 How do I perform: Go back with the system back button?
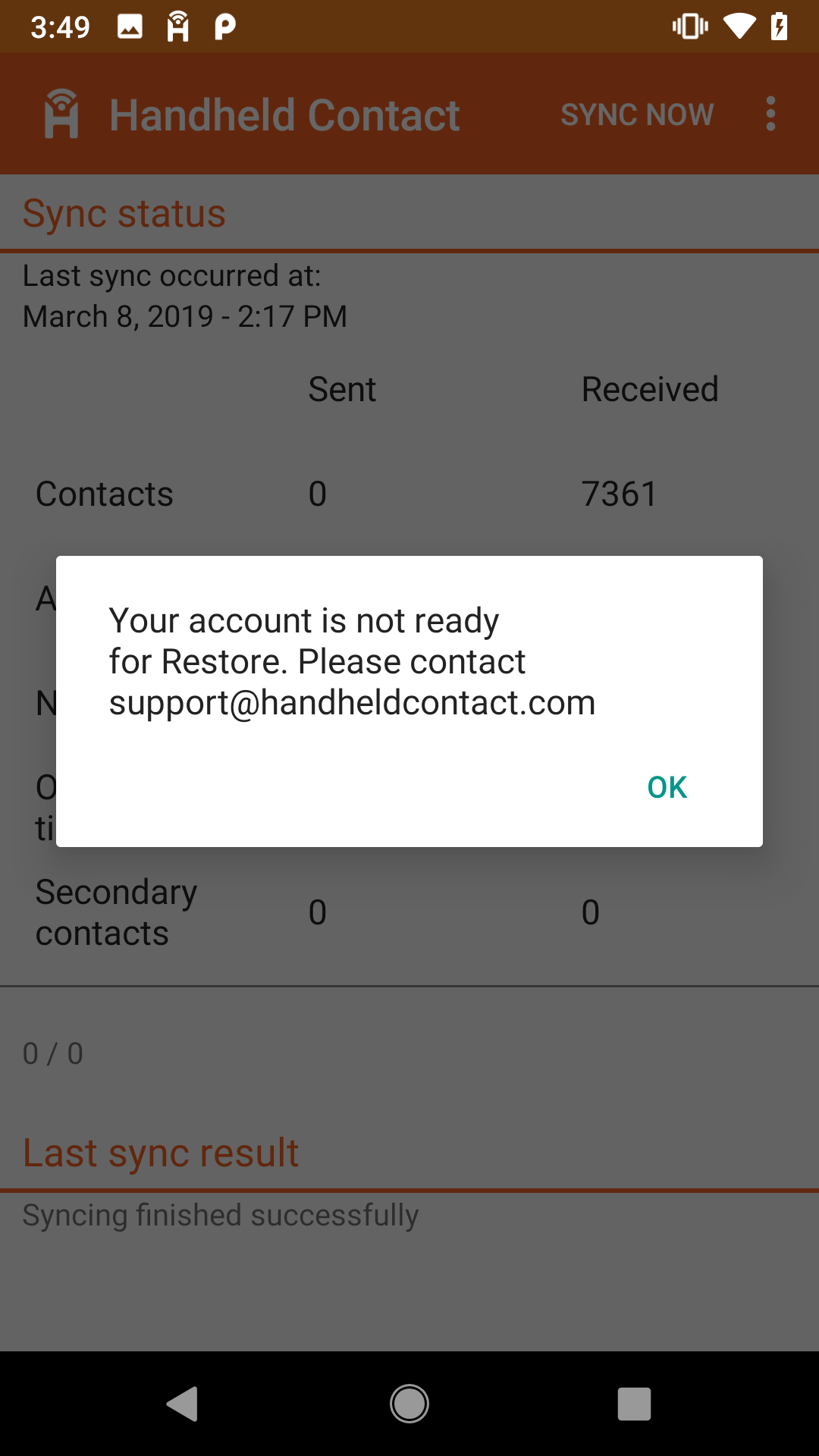click(x=183, y=1404)
